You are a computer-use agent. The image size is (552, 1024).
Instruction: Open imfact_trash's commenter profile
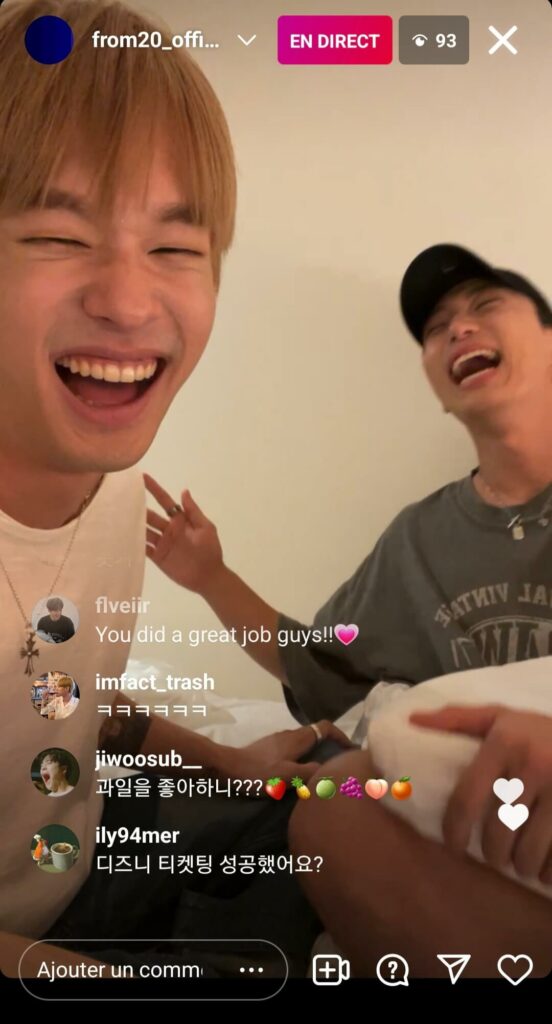click(x=56, y=696)
